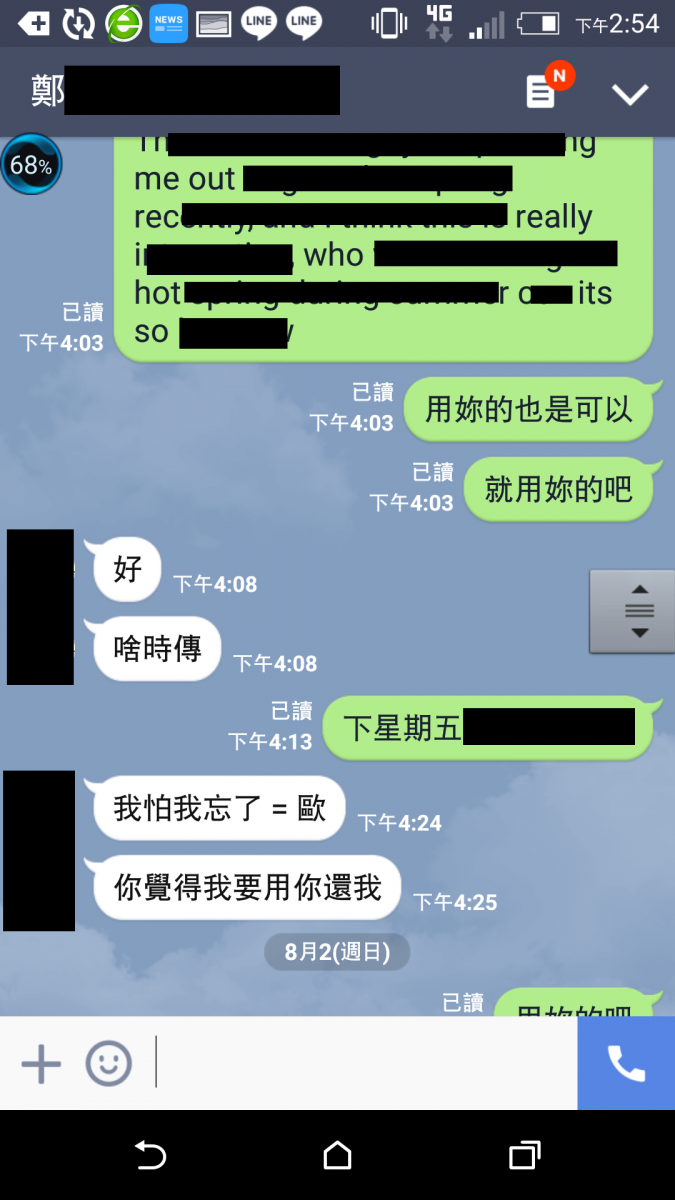Screen dimensions: 675x1200
Task: Open sender's avatar beside 我怕我忘了 message
Action: [40, 850]
